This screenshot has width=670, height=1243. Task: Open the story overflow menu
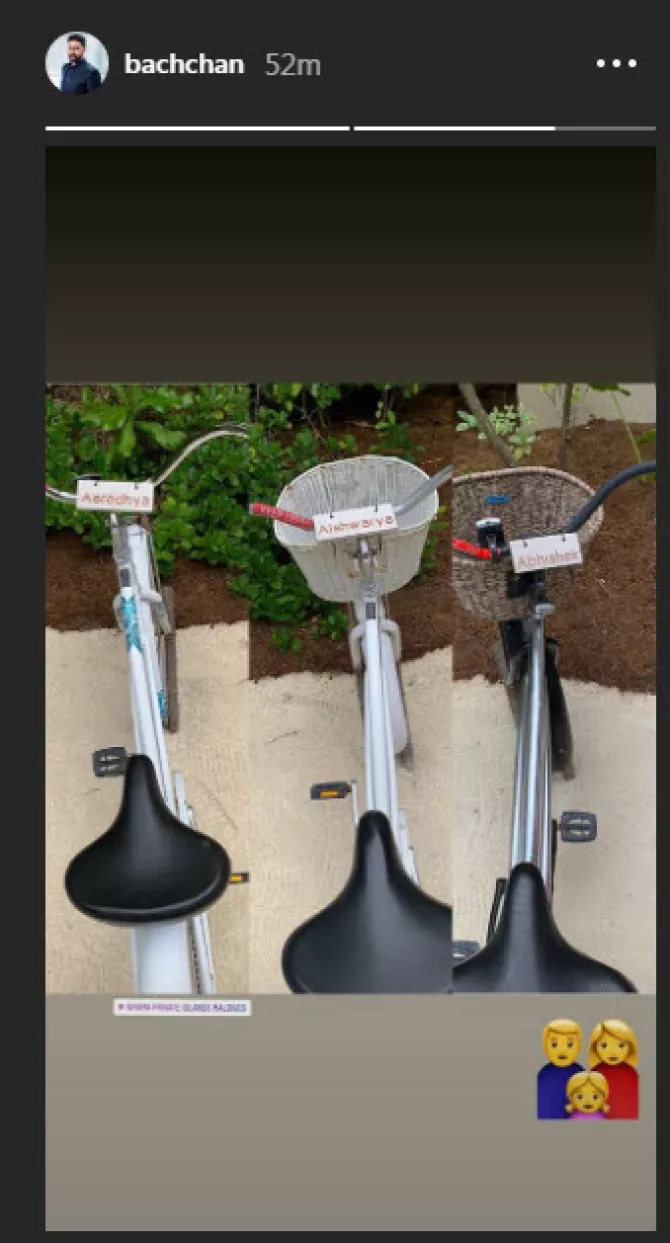[x=616, y=64]
